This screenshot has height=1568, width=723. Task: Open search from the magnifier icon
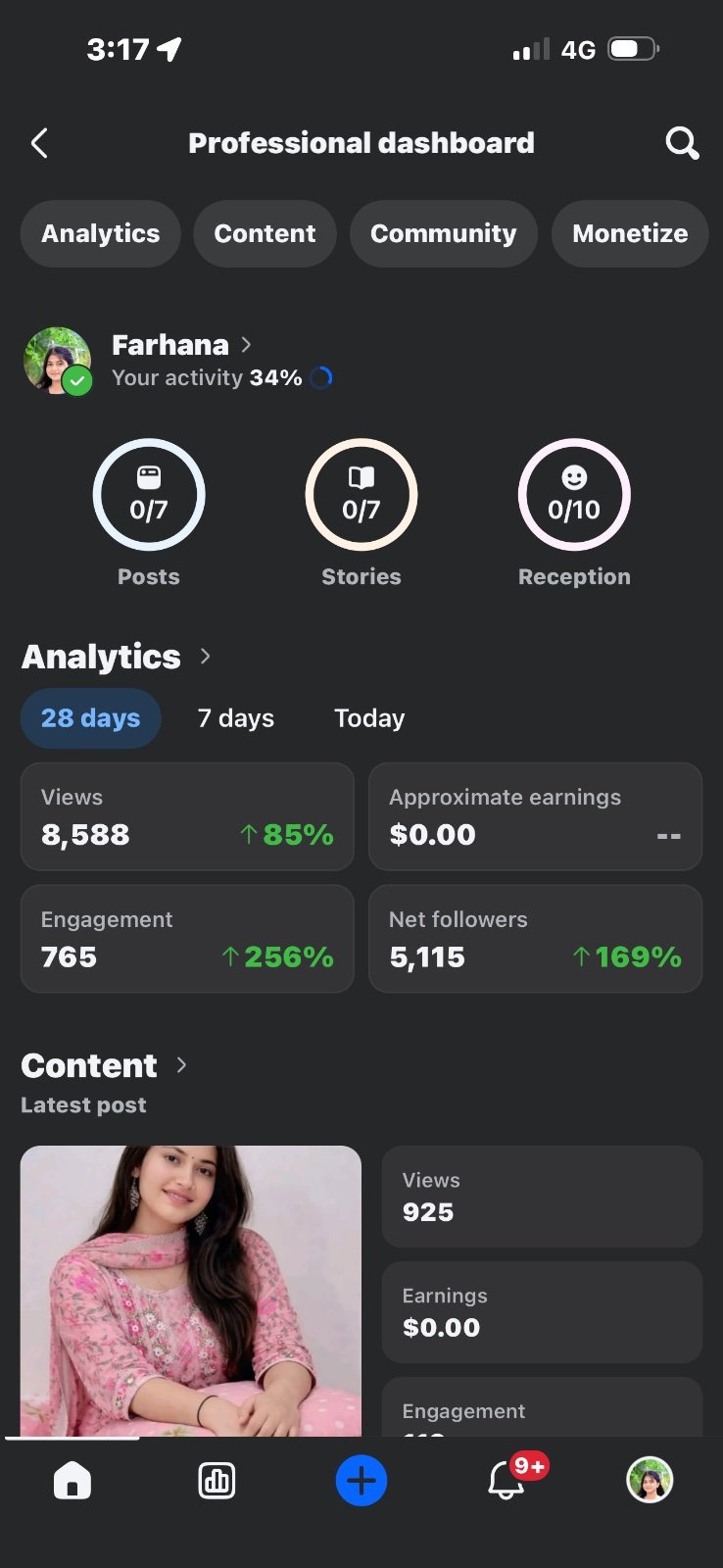point(682,143)
